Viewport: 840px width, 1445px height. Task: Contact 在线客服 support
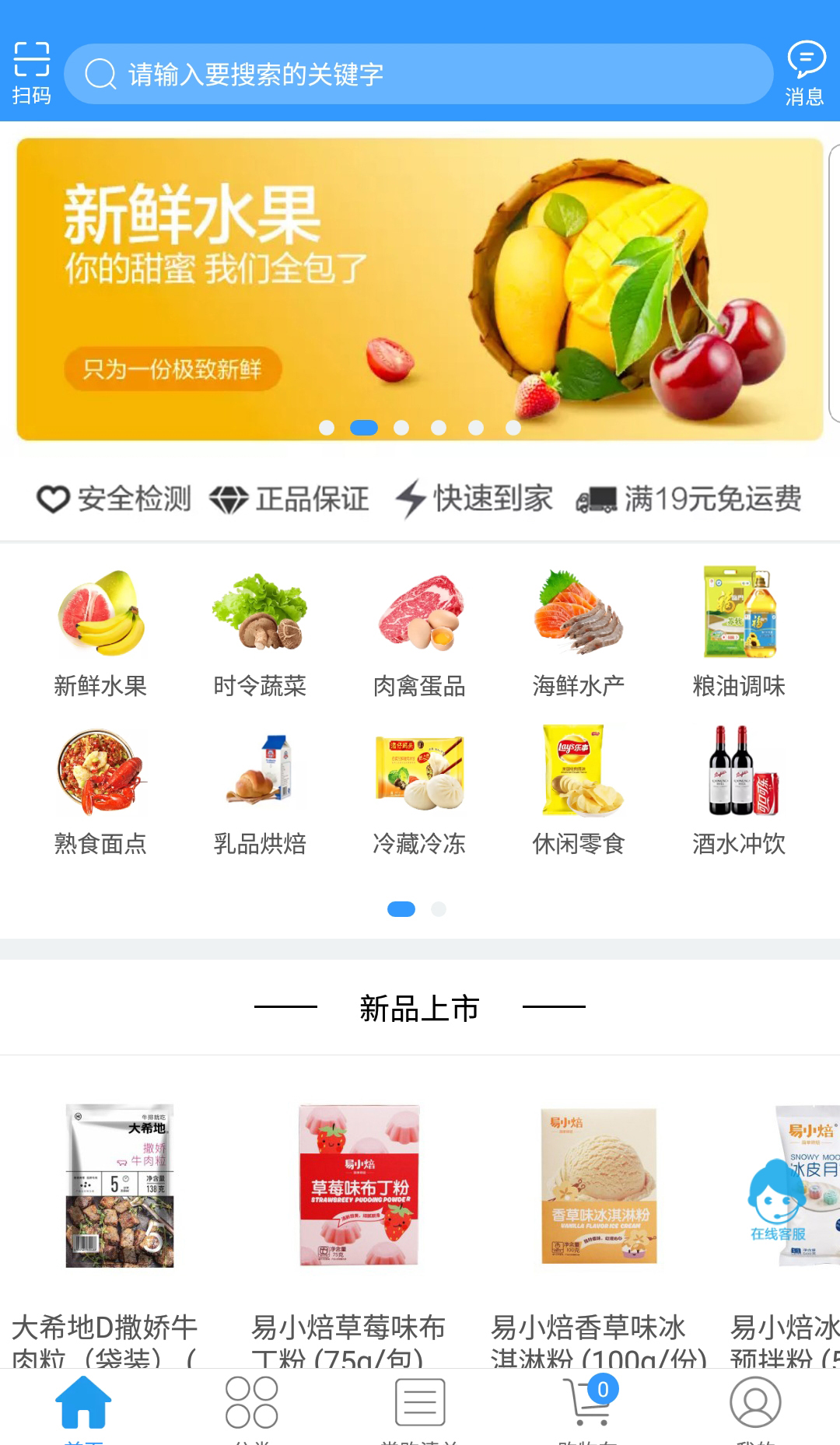coord(778,1202)
